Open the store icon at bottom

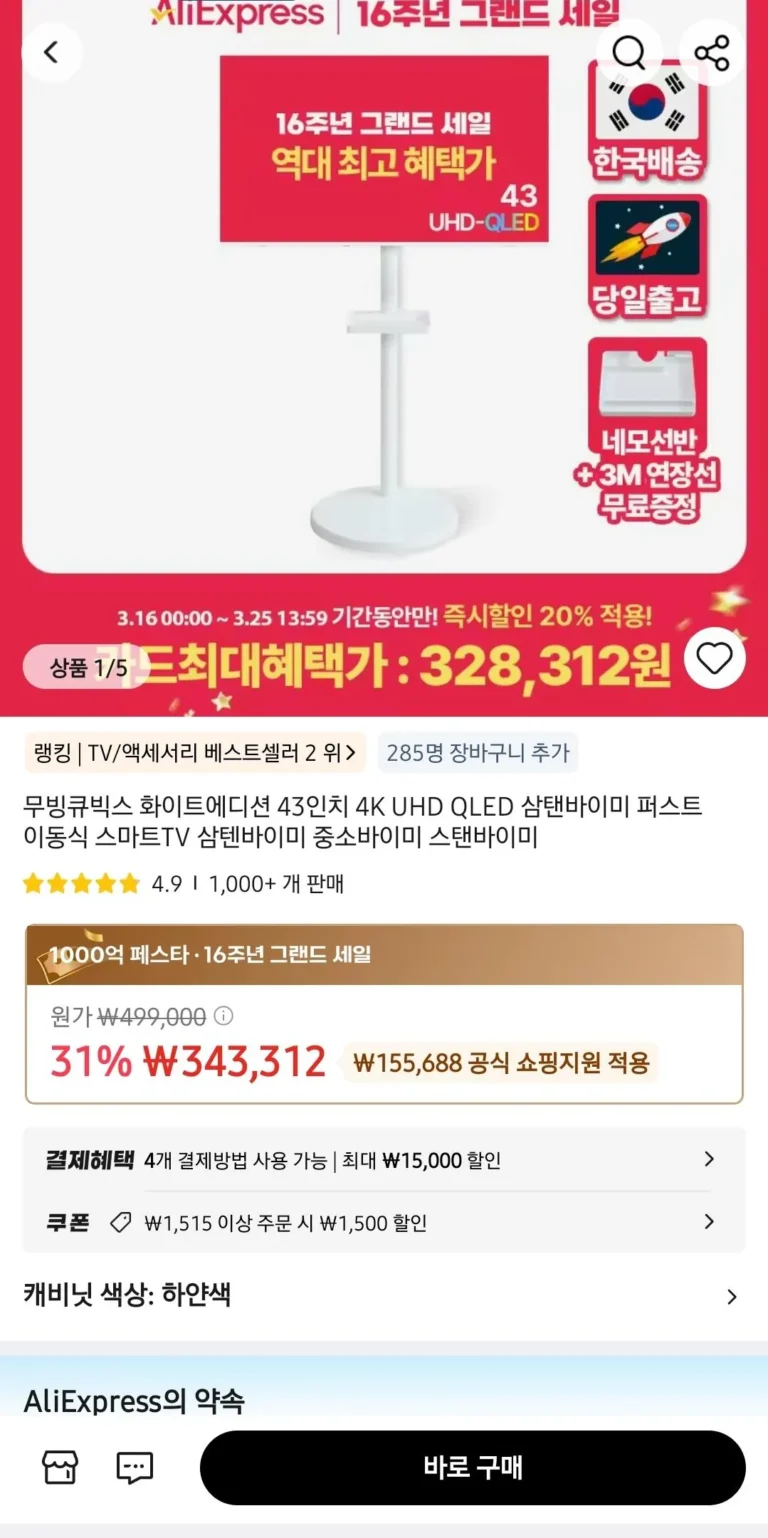click(x=60, y=1467)
